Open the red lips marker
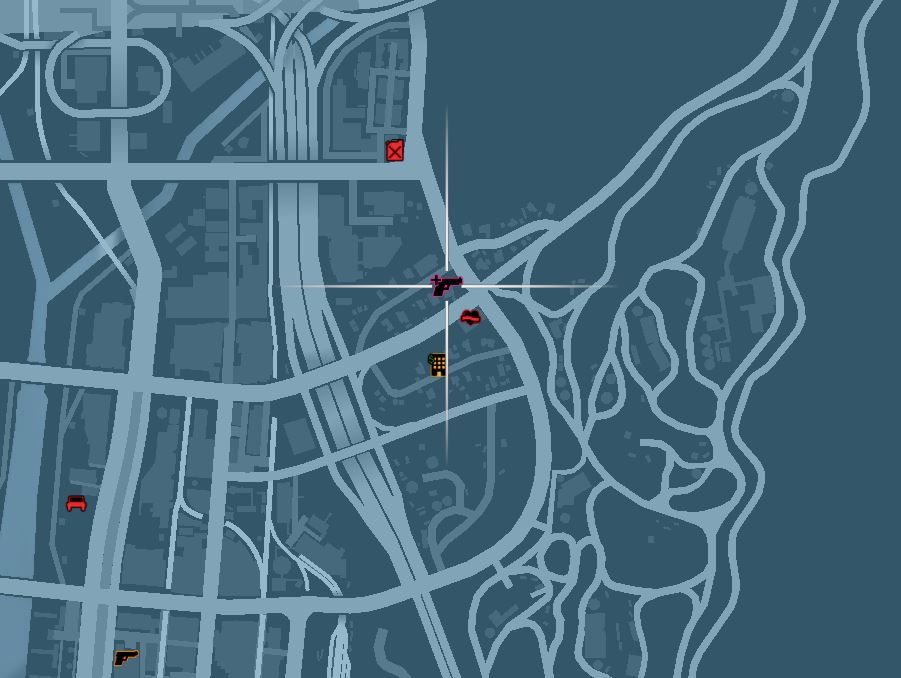 471,317
